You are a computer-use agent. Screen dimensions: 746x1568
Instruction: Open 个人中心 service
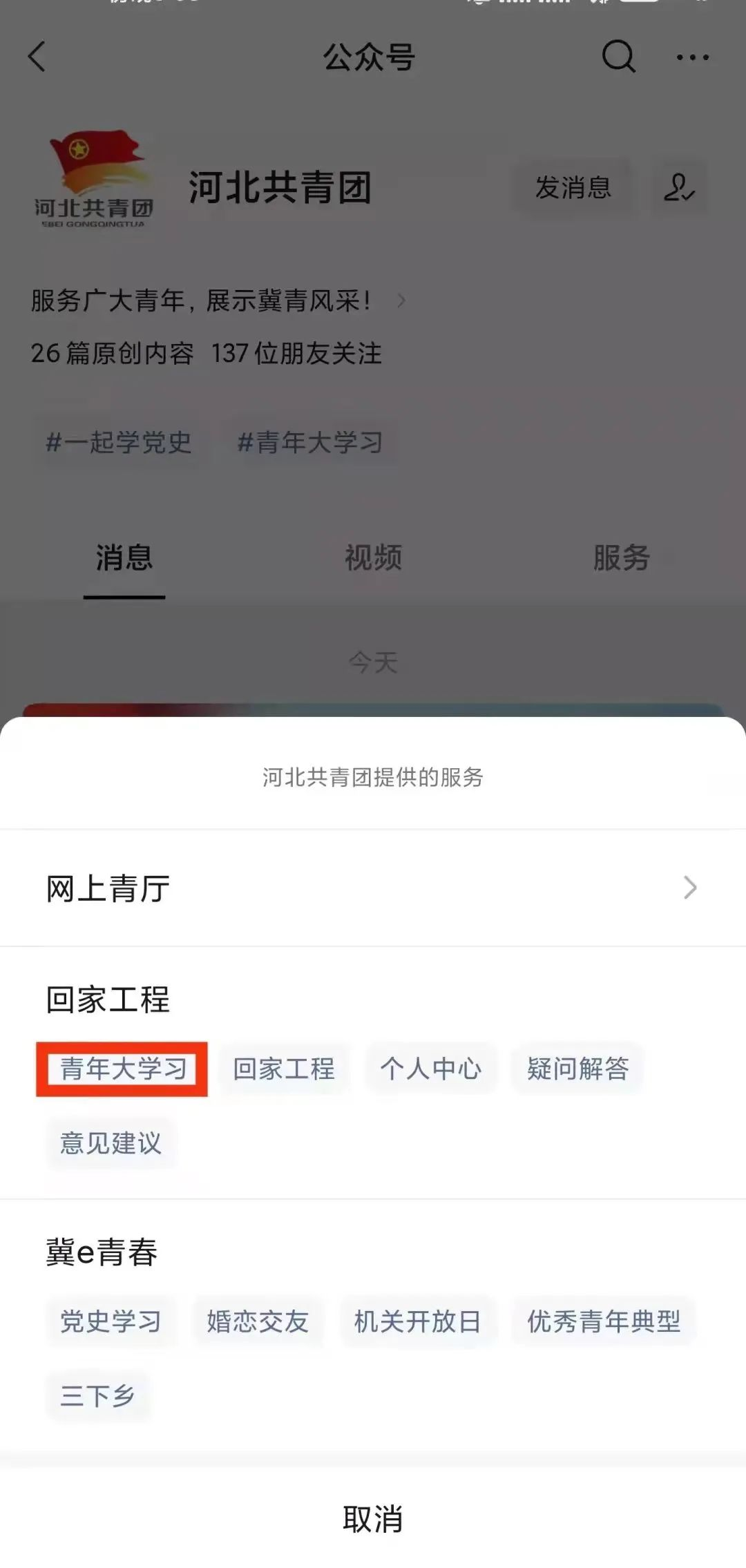pos(430,1069)
